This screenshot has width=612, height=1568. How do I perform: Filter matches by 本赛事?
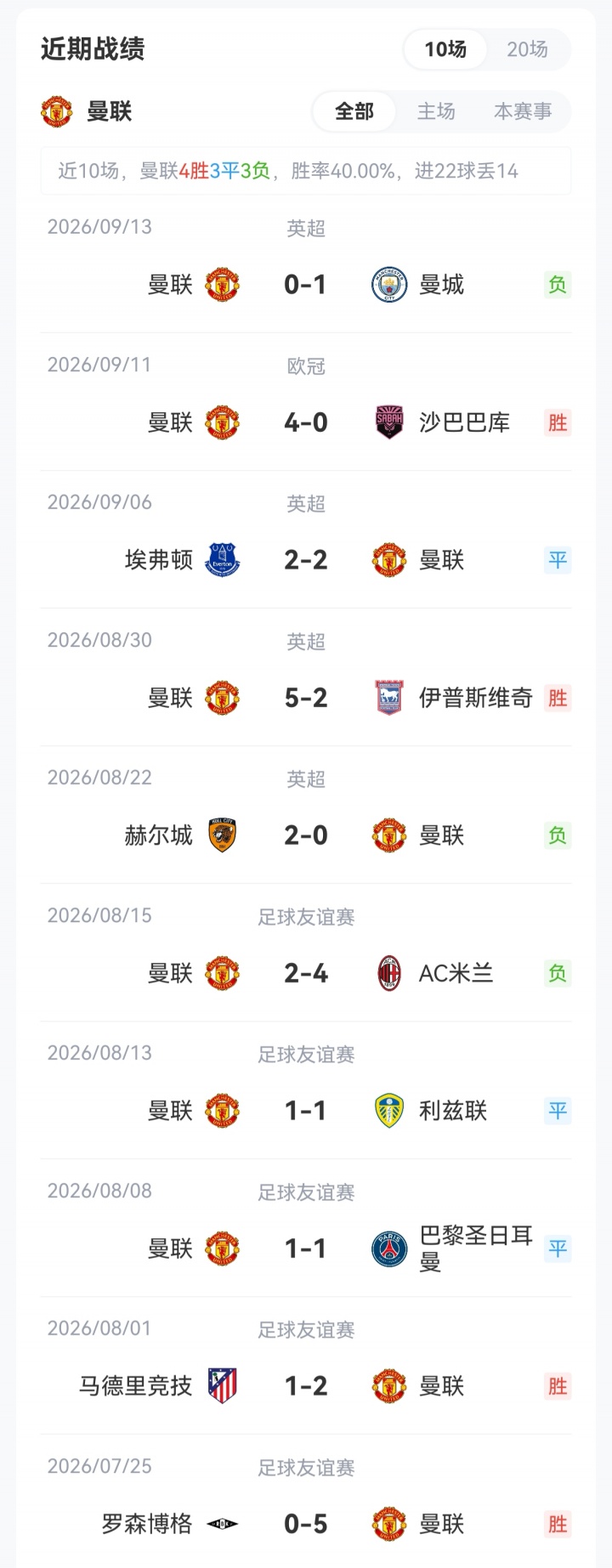point(523,111)
